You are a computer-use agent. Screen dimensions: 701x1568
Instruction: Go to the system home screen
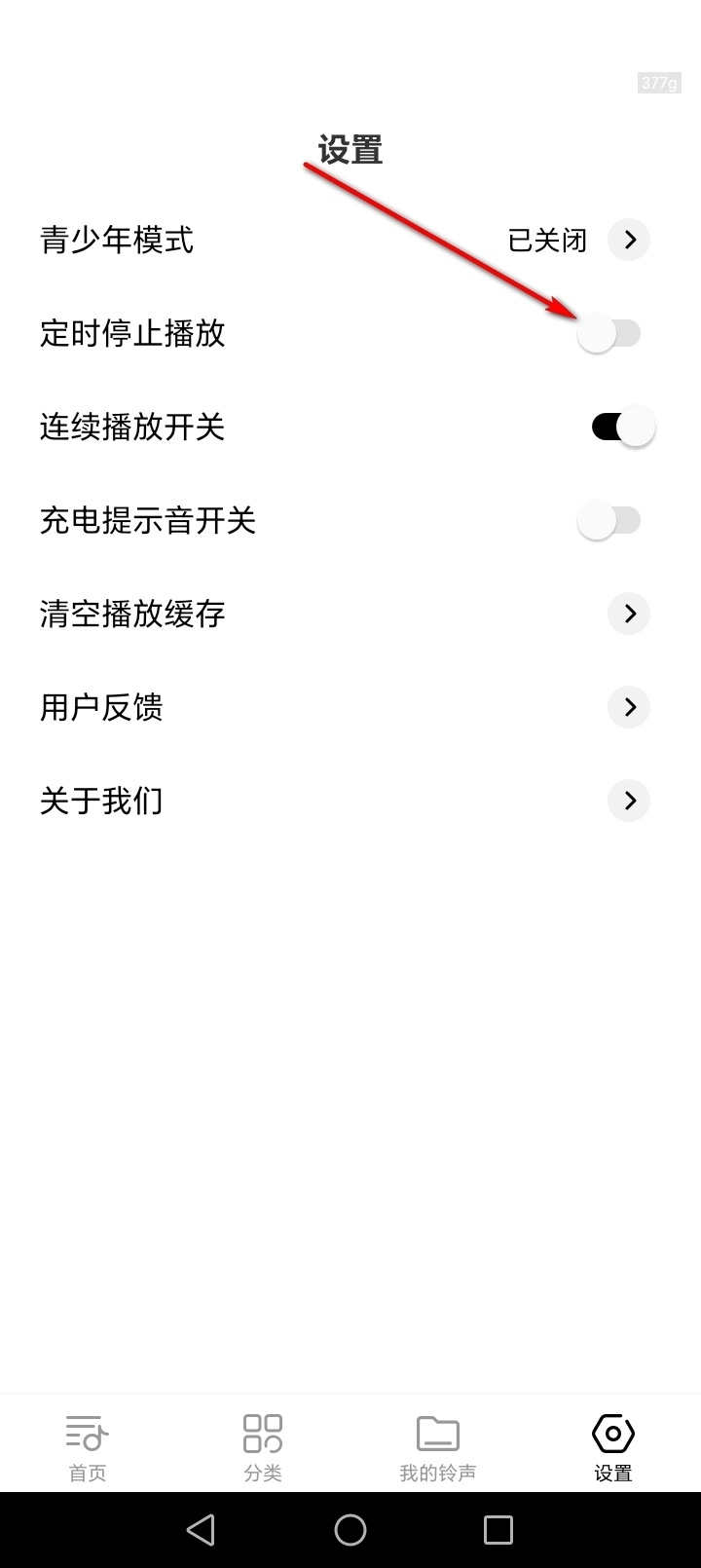[350, 1530]
